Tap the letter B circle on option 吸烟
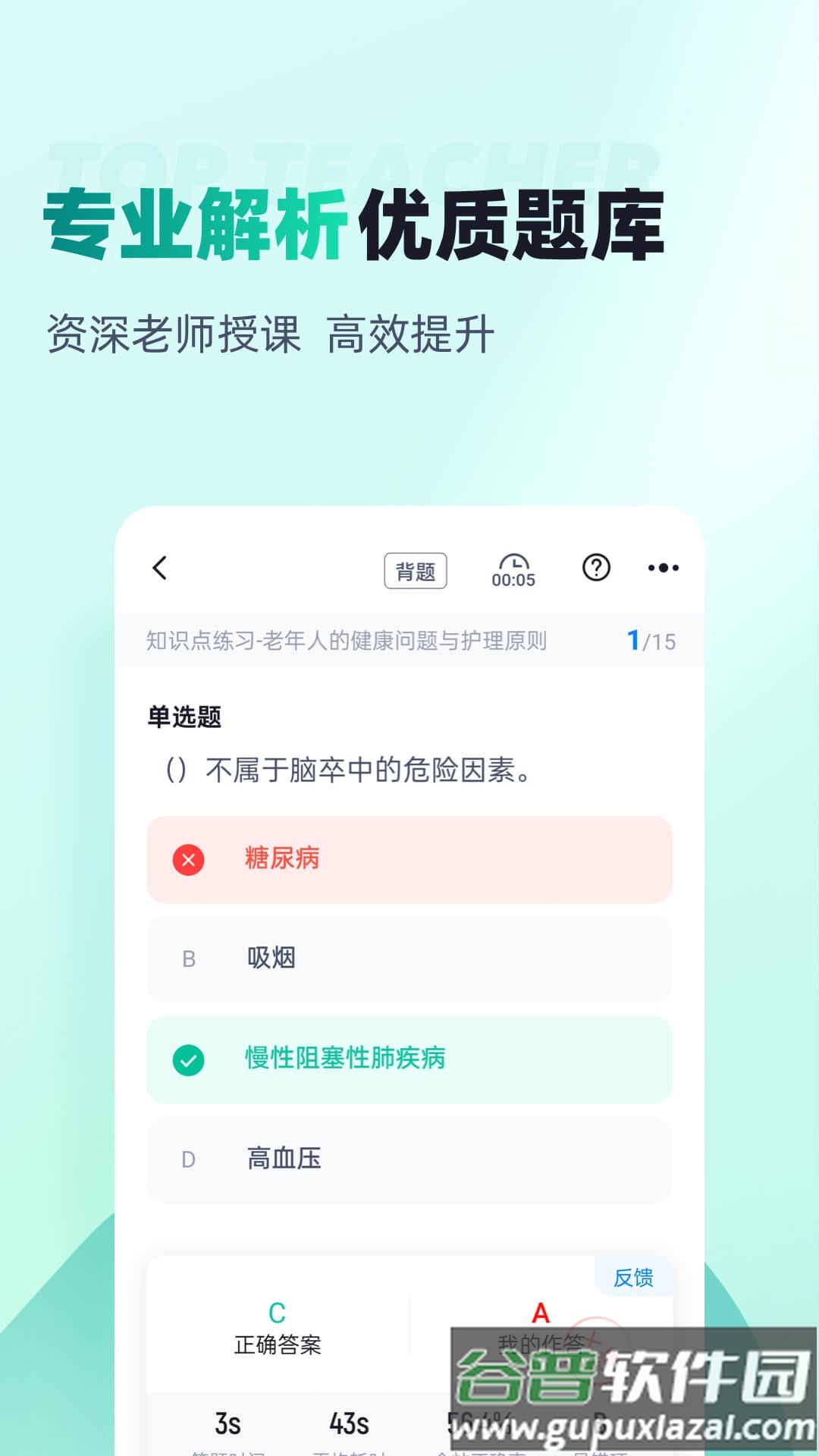The width and height of the screenshot is (819, 1456). [187, 959]
